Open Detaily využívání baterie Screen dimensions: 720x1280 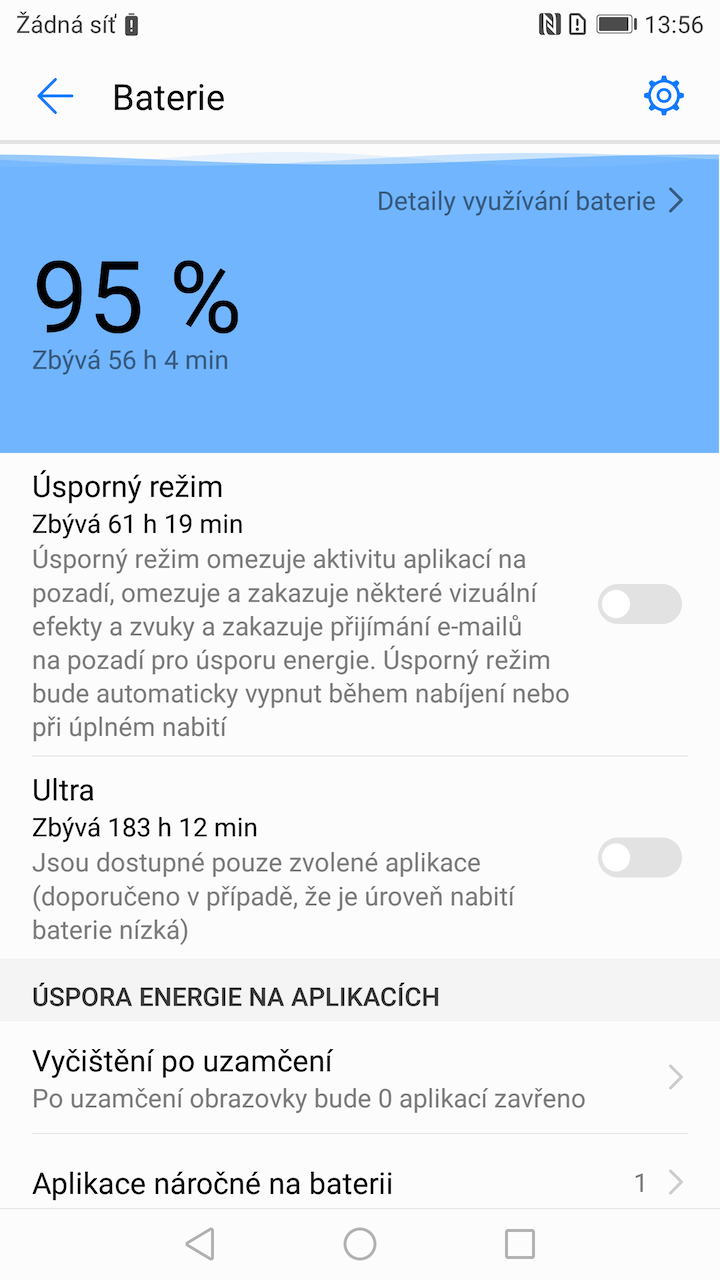pos(530,201)
